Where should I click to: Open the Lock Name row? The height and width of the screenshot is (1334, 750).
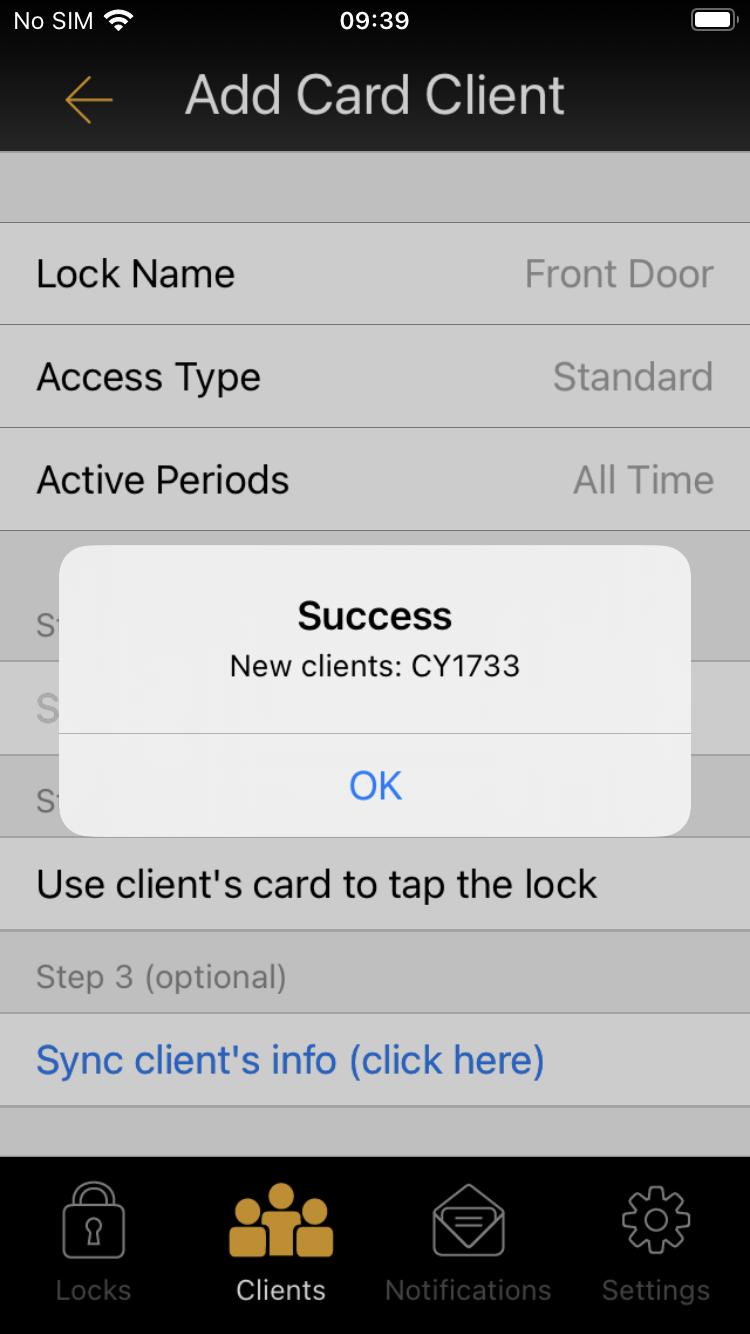tap(375, 274)
